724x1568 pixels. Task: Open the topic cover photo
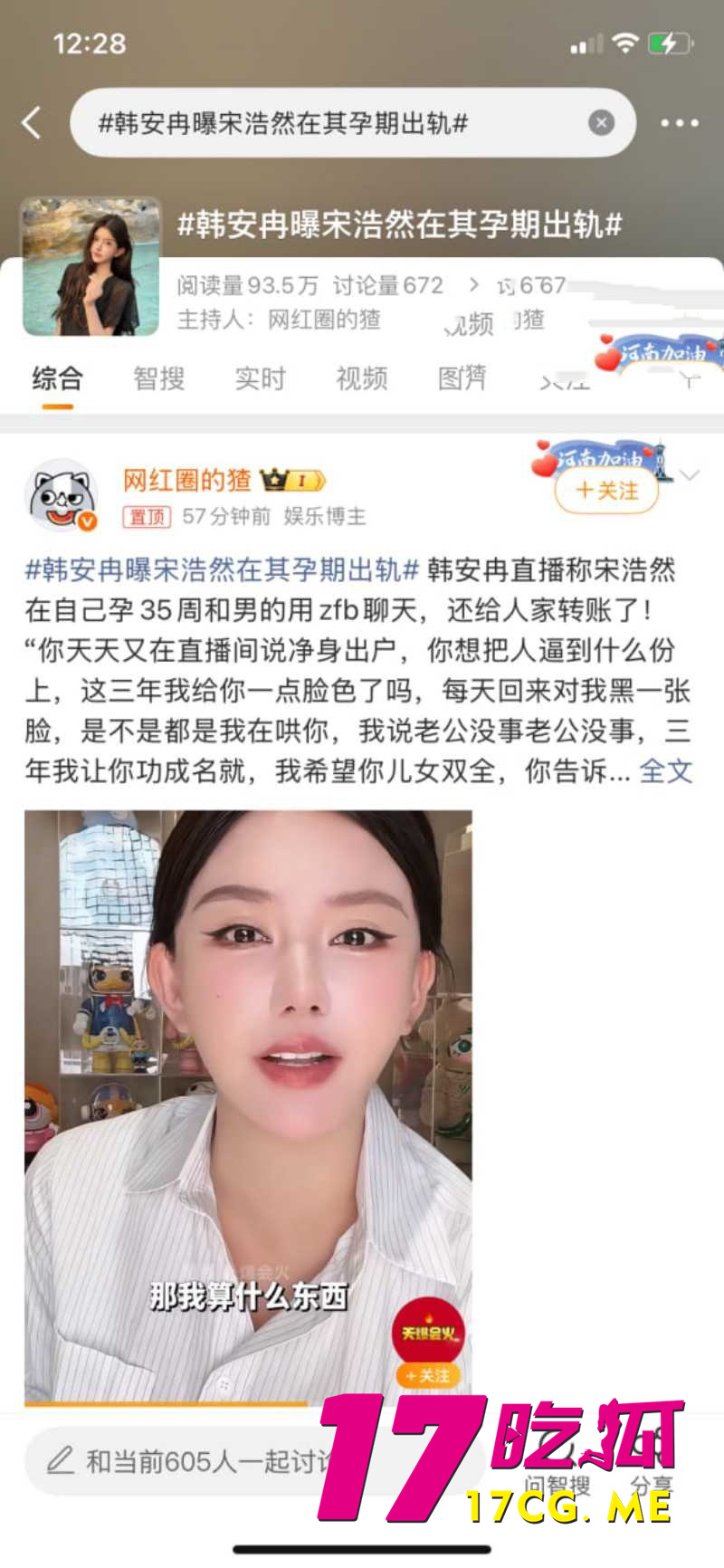90,266
